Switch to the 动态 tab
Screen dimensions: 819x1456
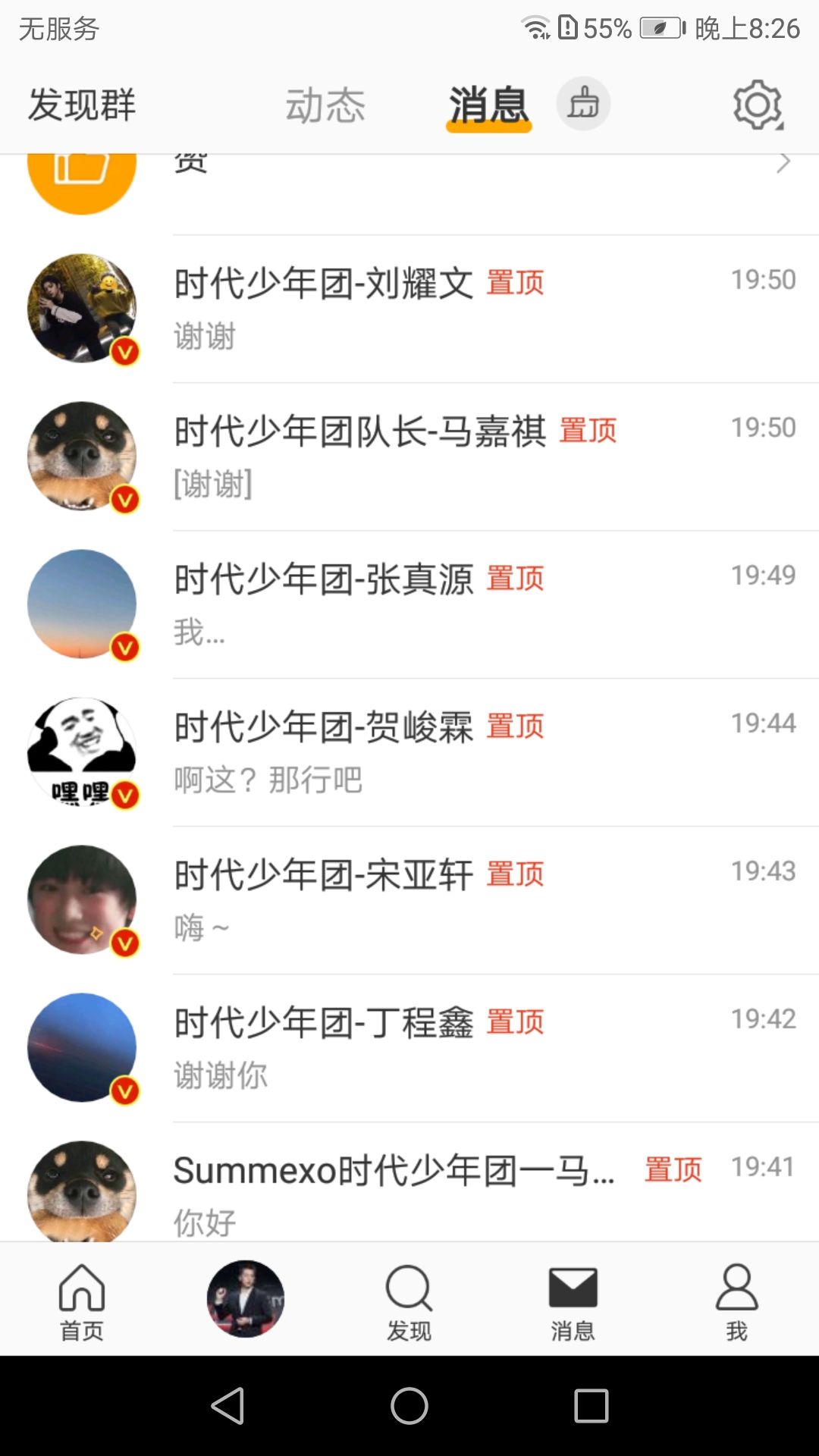[325, 105]
